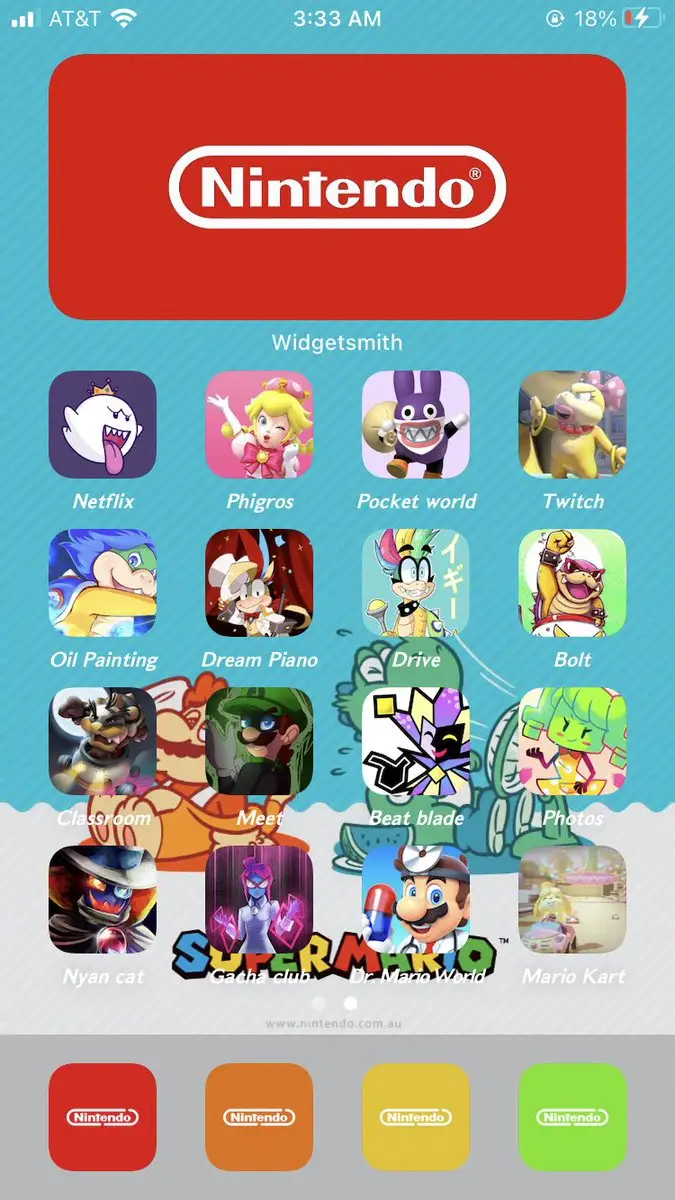Open the Mario Kart app
675x1200 pixels.
pos(572,899)
